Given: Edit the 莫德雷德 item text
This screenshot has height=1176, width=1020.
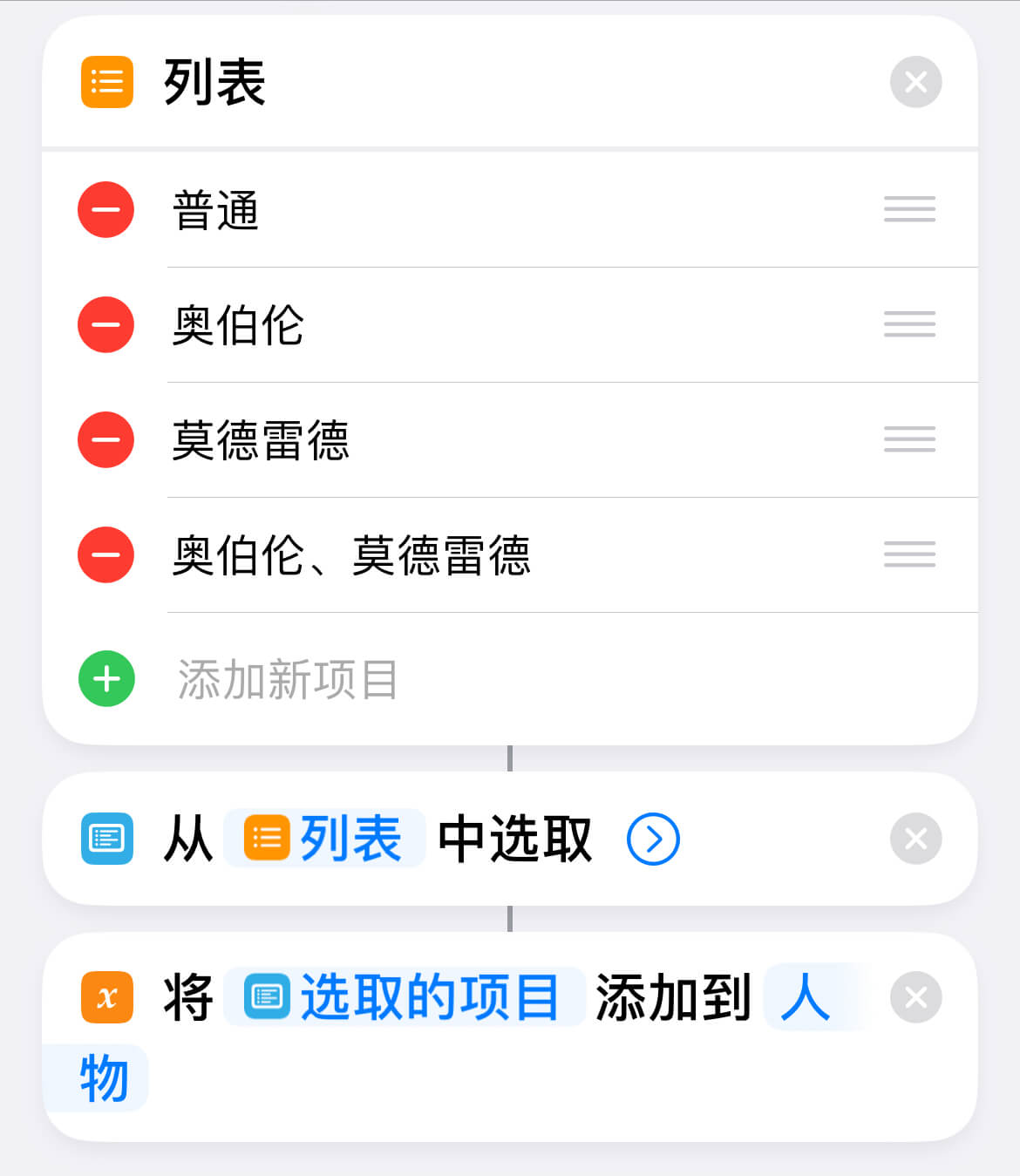Looking at the screenshot, I should pyautogui.click(x=261, y=440).
